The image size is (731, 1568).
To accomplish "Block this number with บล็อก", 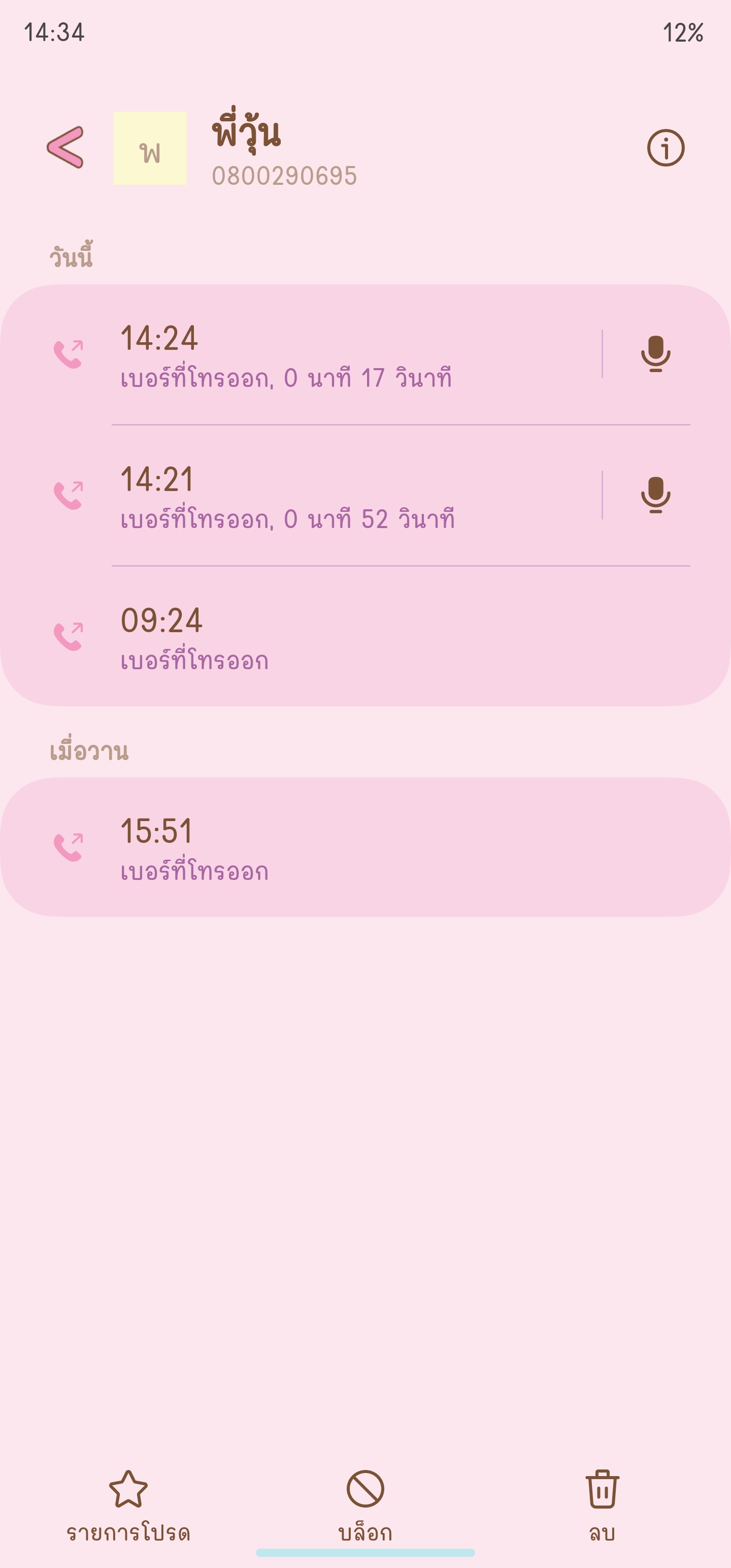I will pos(365,1506).
